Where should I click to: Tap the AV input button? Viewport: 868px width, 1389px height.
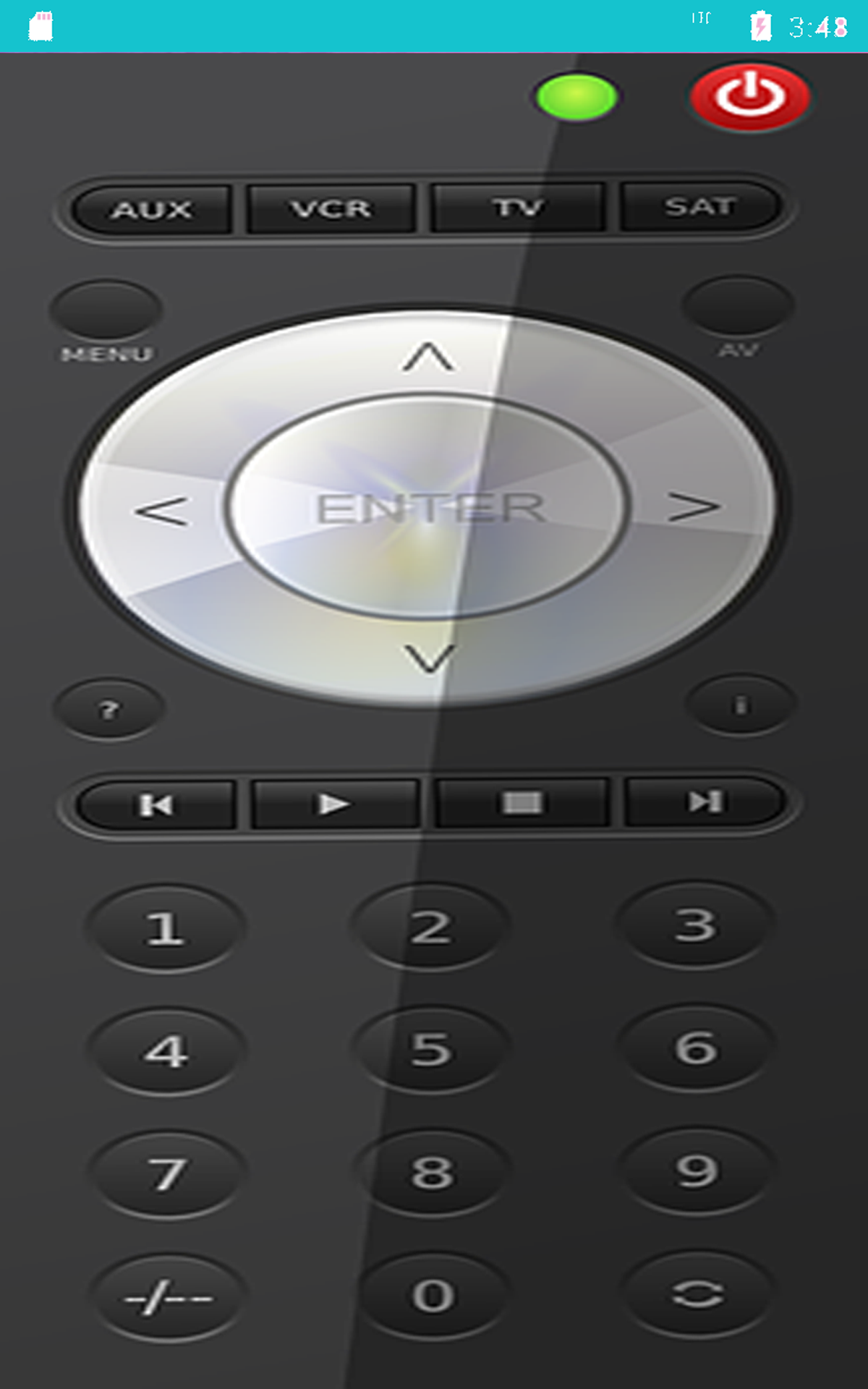tap(738, 305)
